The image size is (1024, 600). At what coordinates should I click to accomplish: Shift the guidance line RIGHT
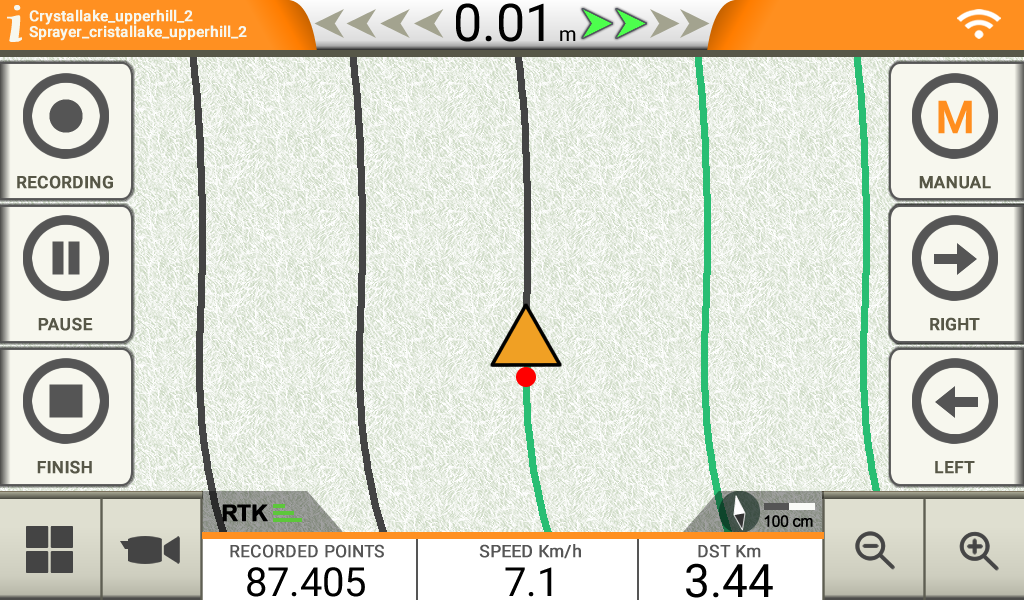pyautogui.click(x=954, y=272)
